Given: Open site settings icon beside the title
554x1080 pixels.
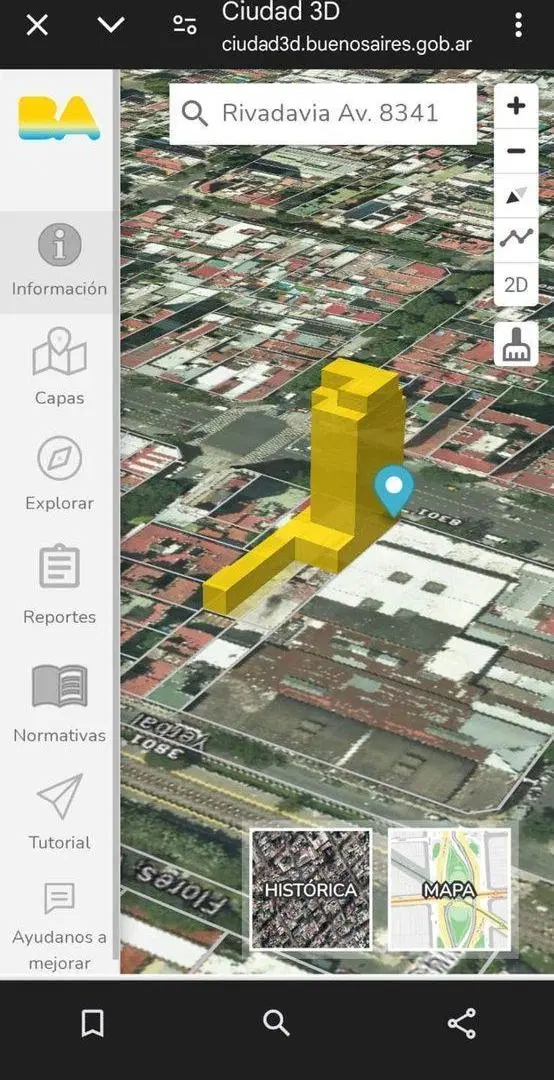Looking at the screenshot, I should pyautogui.click(x=185, y=25).
